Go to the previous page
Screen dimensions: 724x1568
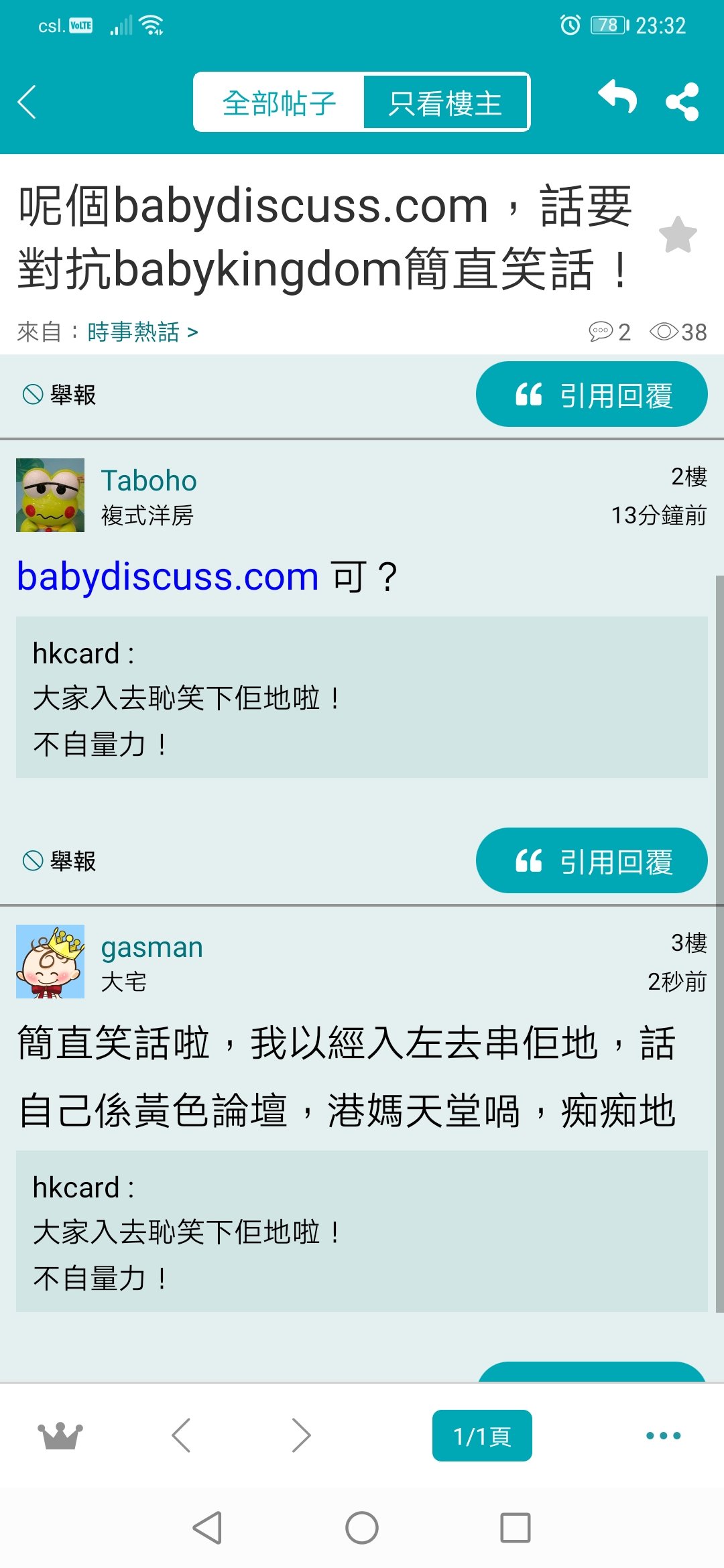pos(181,1435)
